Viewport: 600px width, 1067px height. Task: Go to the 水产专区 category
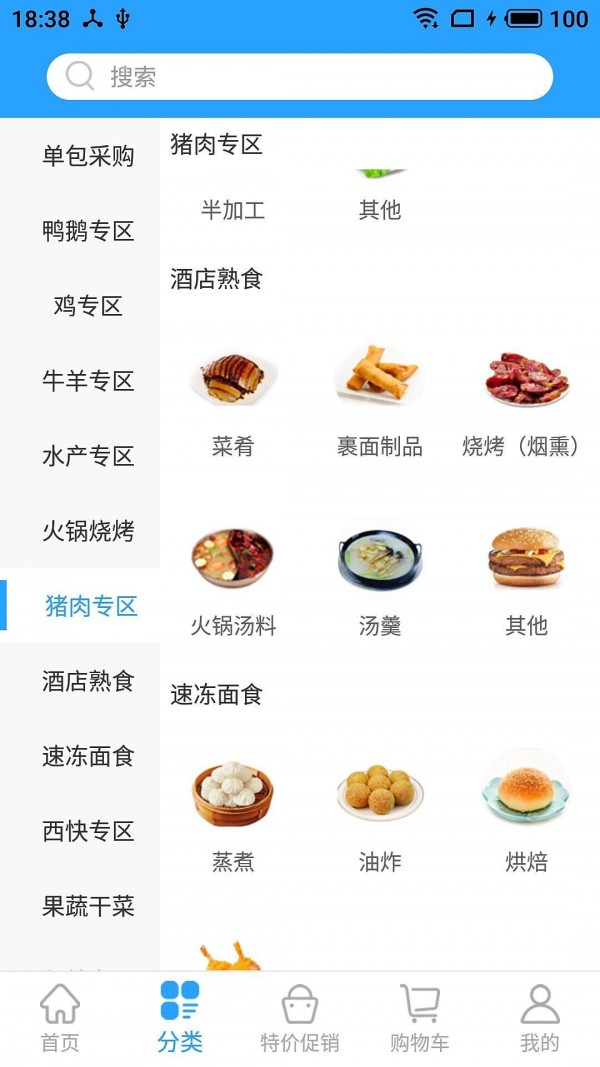88,456
